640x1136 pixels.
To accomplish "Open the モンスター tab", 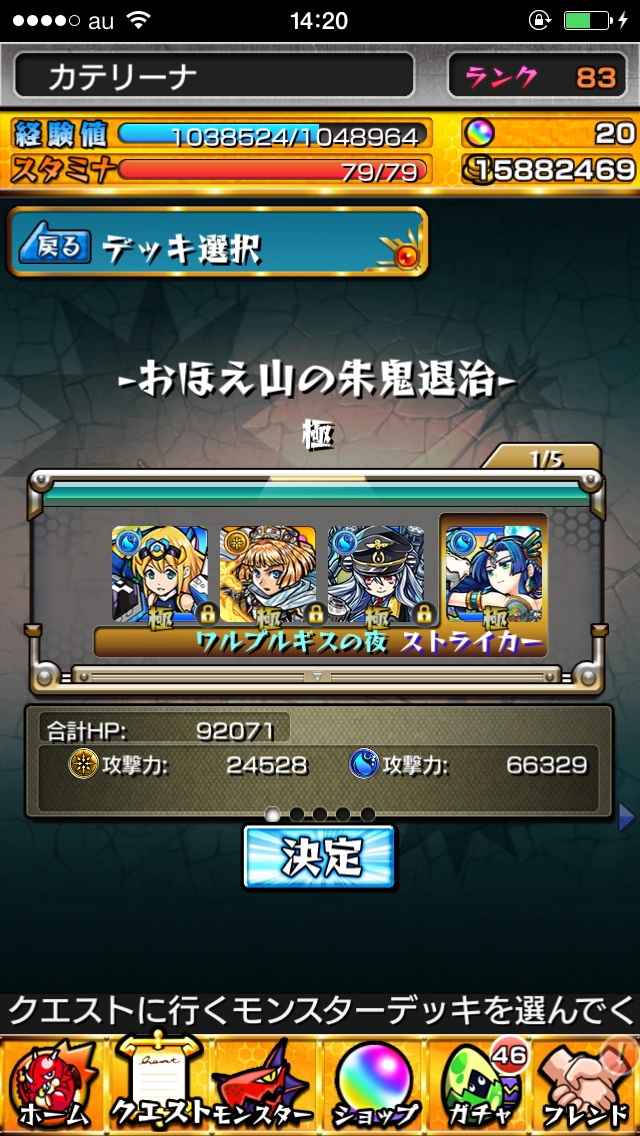I will (x=262, y=1087).
